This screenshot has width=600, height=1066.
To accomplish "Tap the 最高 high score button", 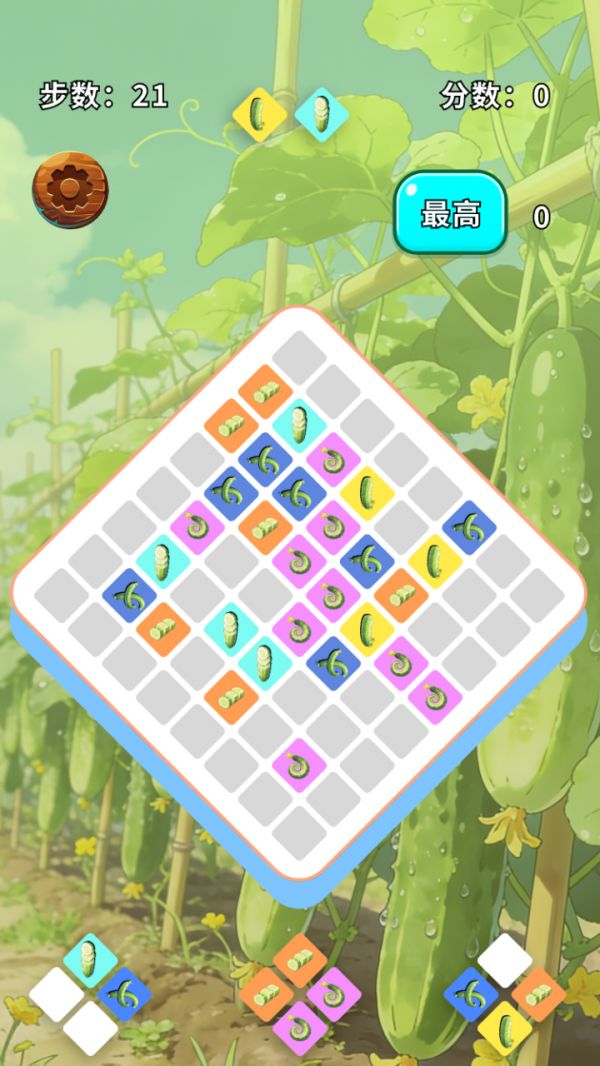I will (450, 214).
